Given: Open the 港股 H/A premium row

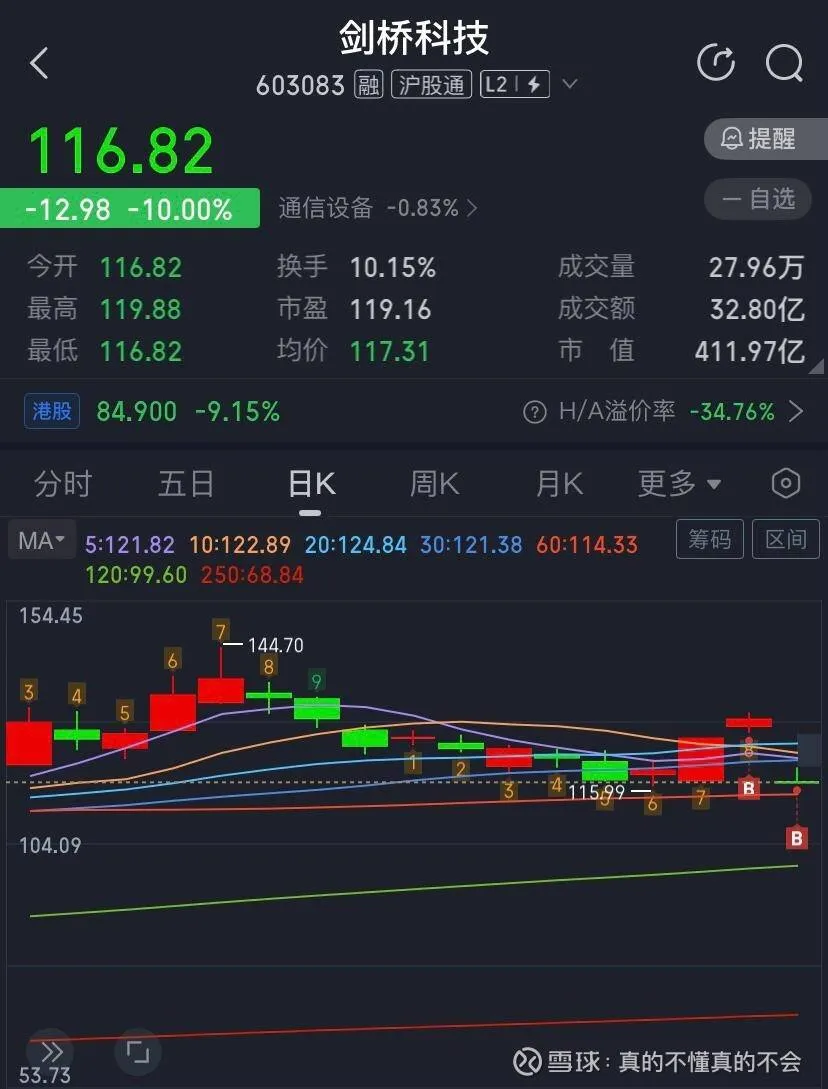Looking at the screenshot, I should click(x=414, y=411).
